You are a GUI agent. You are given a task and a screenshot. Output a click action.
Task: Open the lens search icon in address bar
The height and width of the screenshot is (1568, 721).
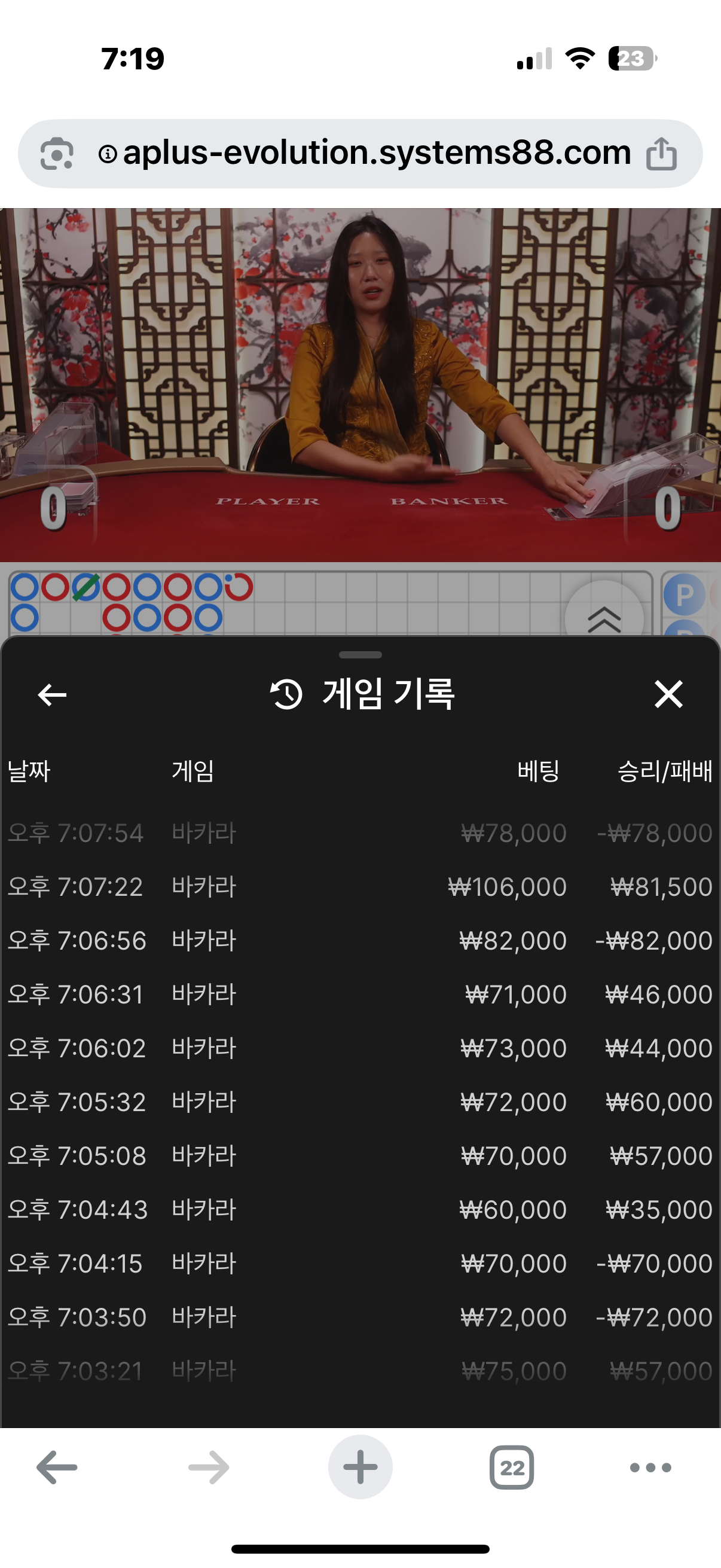click(x=57, y=153)
